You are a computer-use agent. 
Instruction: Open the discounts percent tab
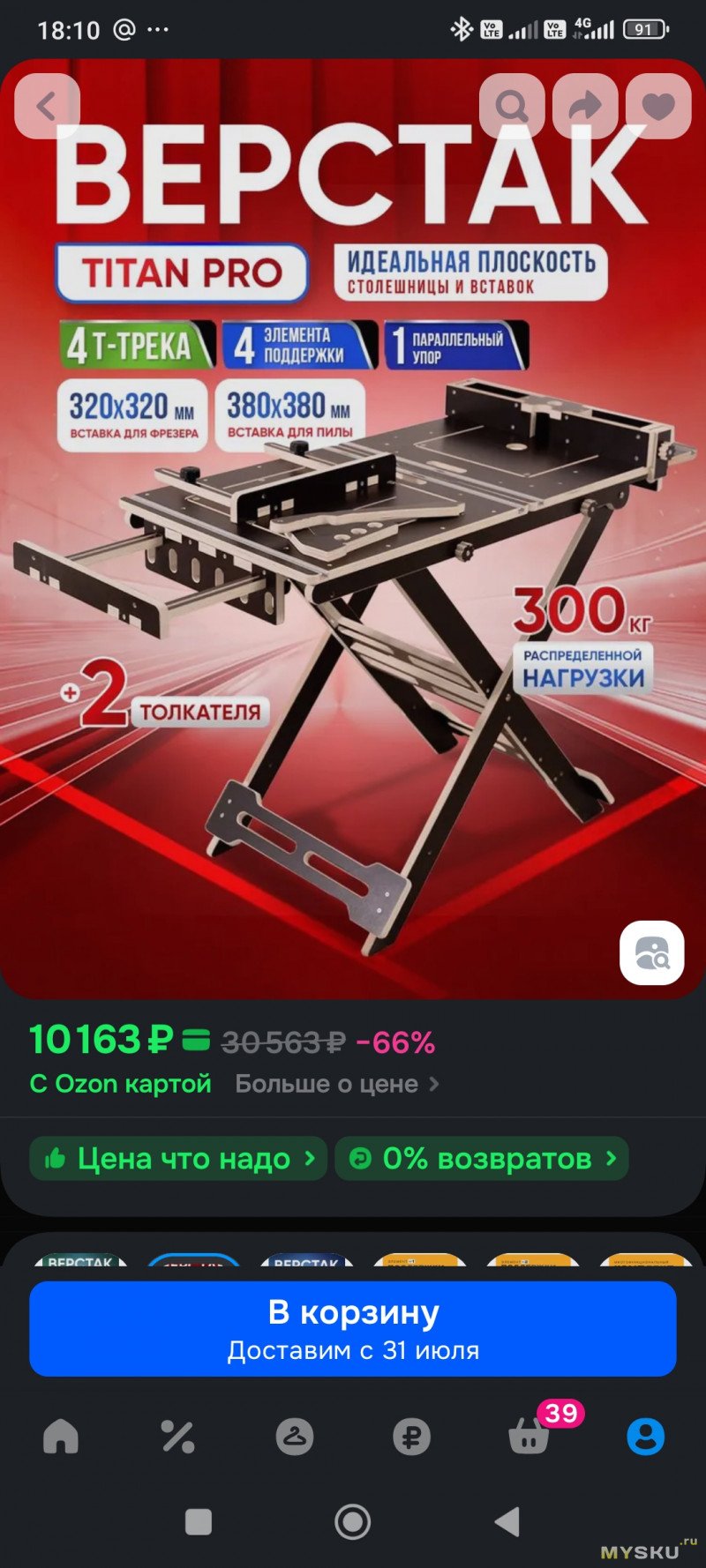point(177,1437)
